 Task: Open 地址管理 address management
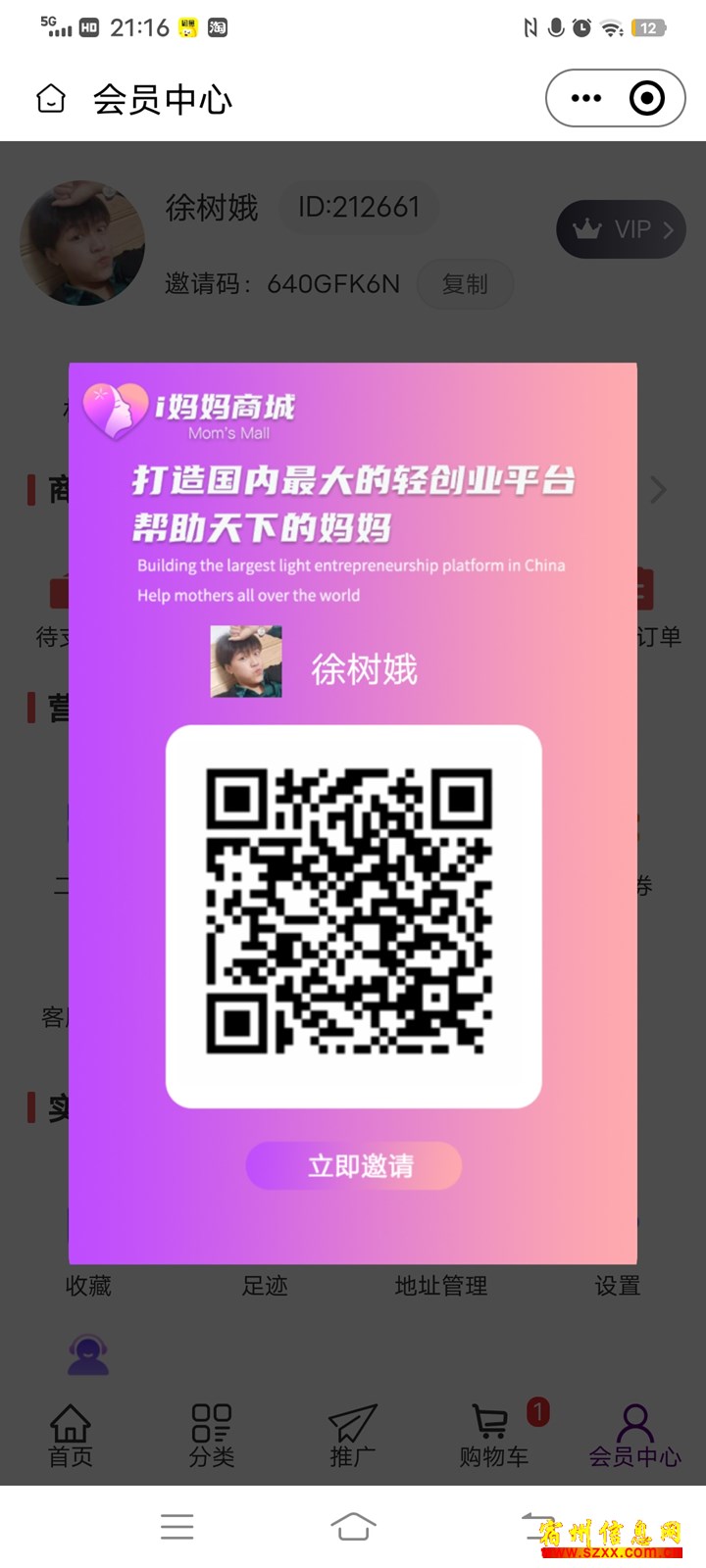pos(440,1284)
